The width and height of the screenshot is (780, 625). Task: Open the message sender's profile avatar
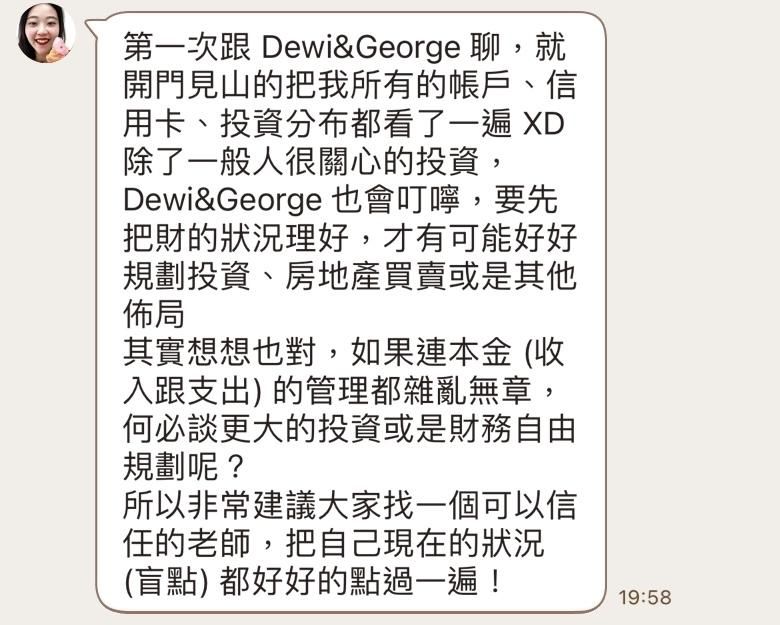(x=46, y=33)
